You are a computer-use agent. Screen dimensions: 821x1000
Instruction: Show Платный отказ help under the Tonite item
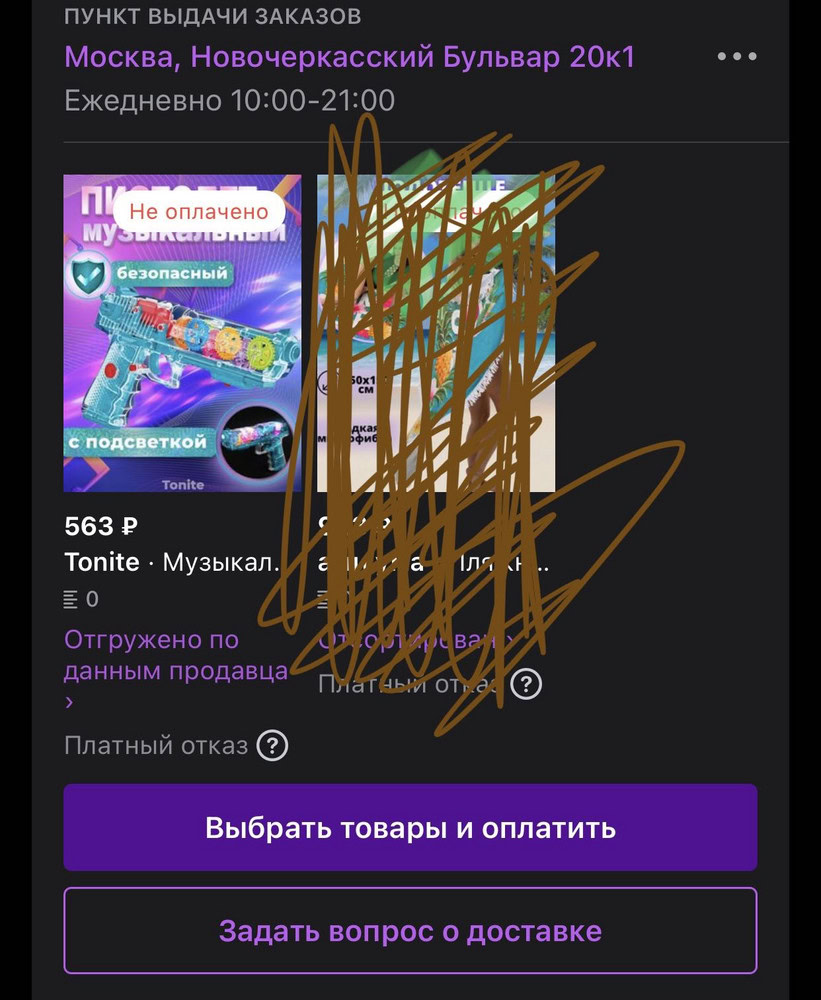coord(272,746)
